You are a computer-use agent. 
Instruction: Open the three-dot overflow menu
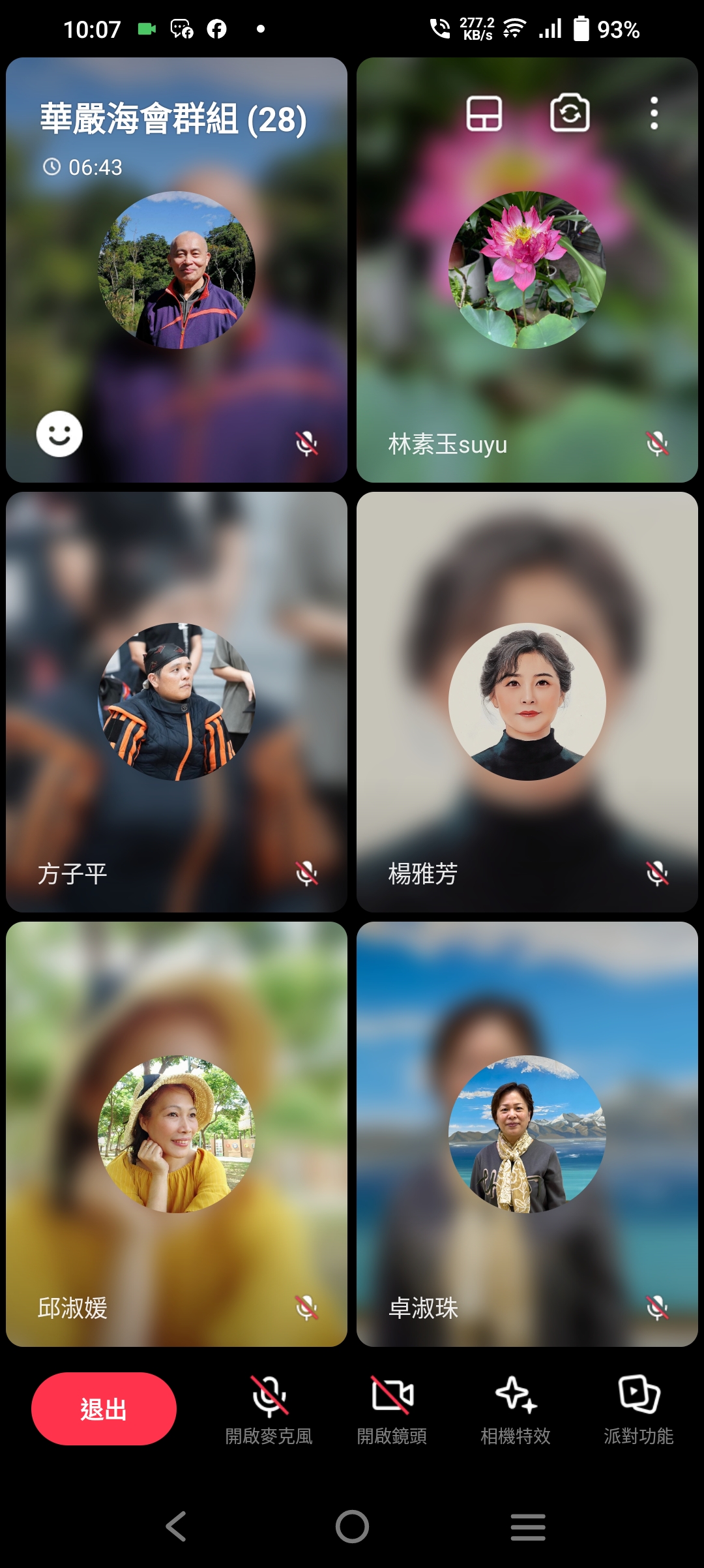click(x=654, y=113)
